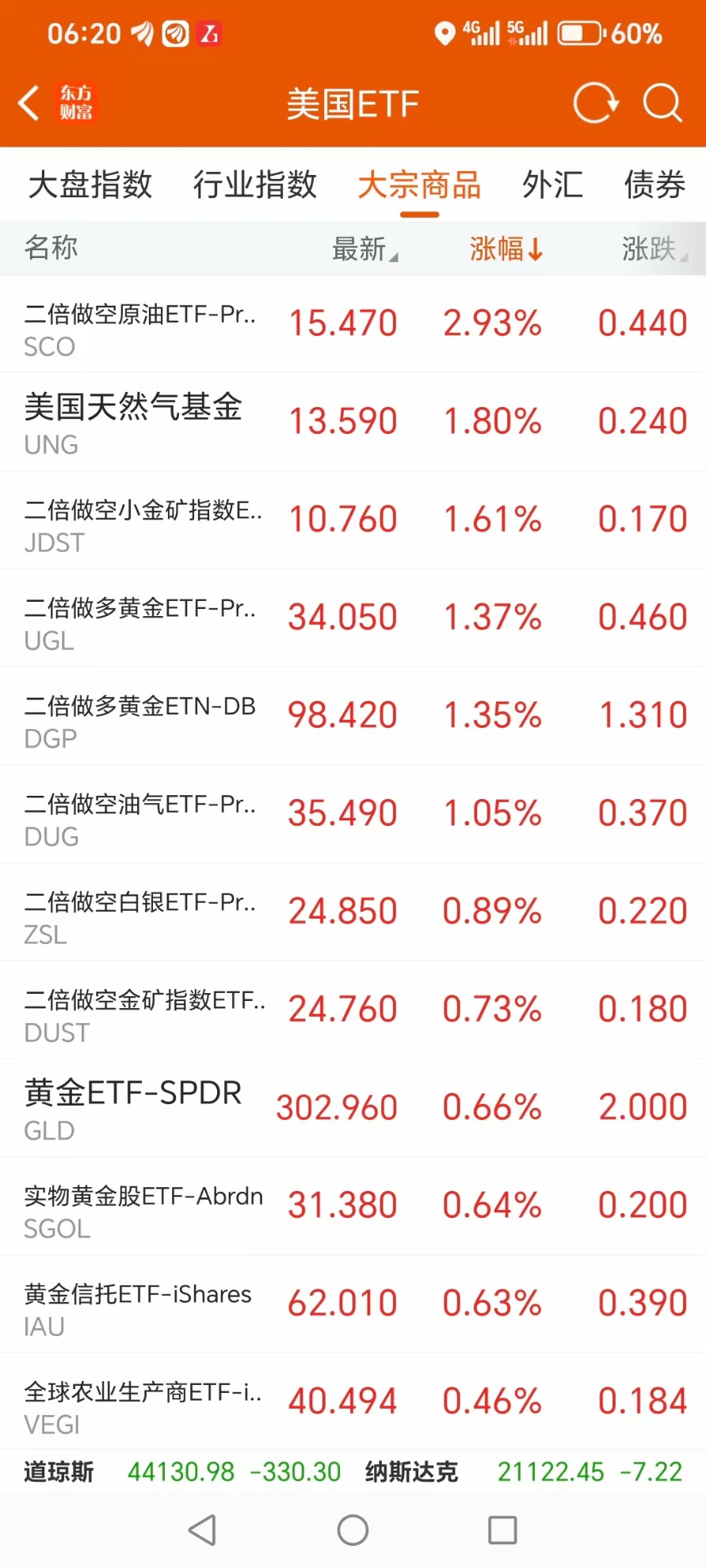The width and height of the screenshot is (706, 1568).
Task: Open the UGL gold ETF row
Action: 353,618
